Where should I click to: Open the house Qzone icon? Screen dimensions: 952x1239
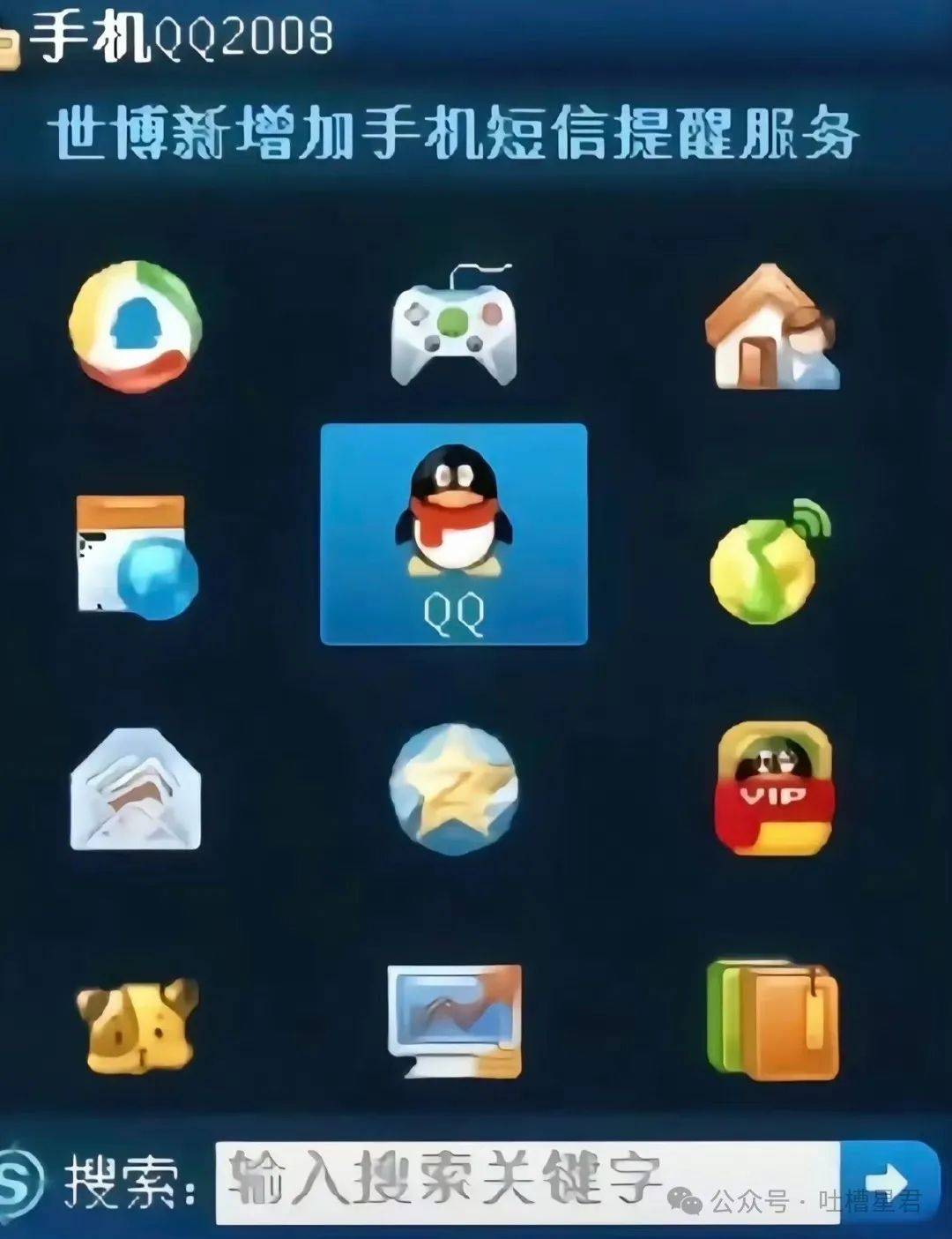[x=771, y=328]
